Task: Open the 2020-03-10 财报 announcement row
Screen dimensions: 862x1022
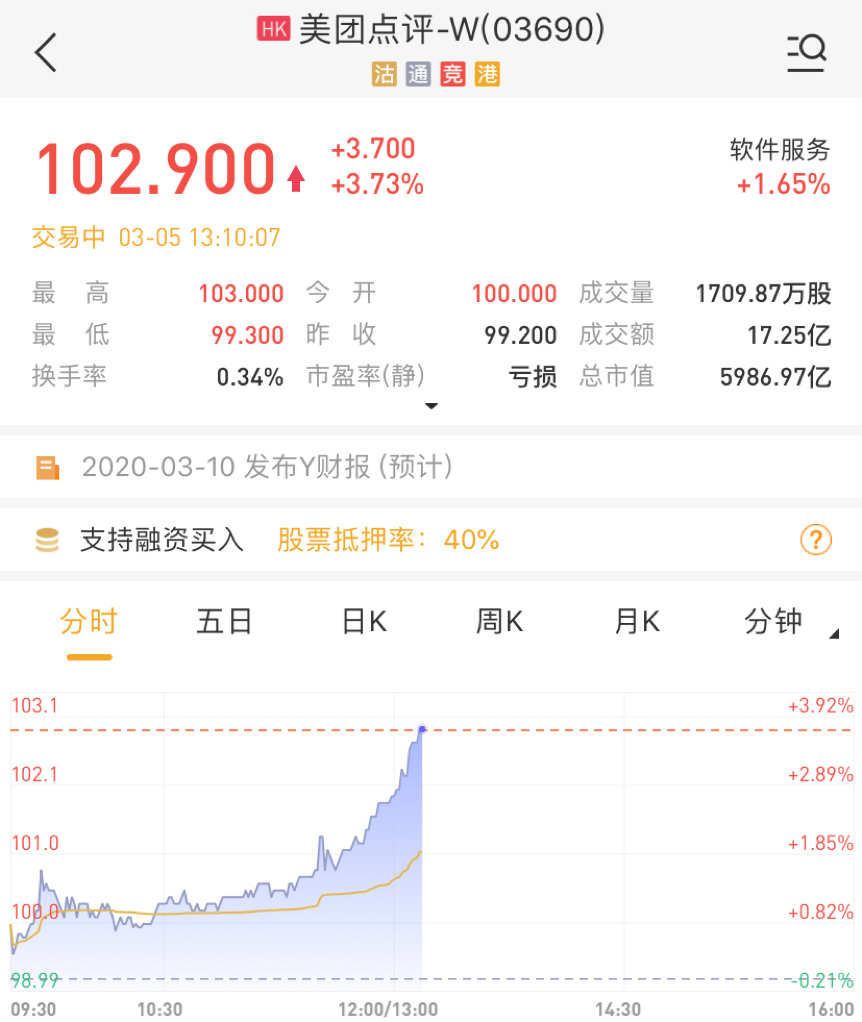Action: point(268,466)
